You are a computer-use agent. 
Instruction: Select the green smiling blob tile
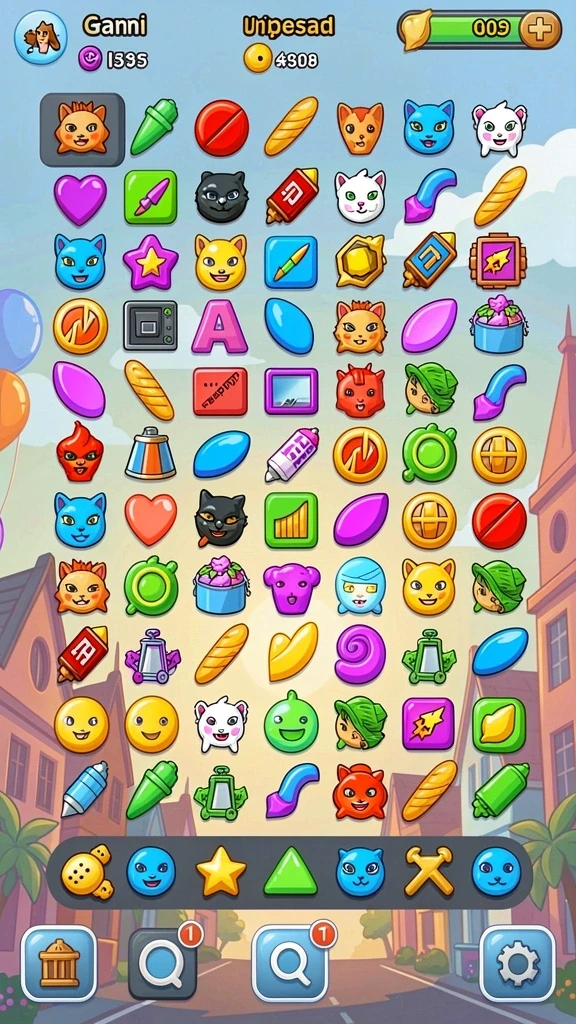(x=291, y=722)
